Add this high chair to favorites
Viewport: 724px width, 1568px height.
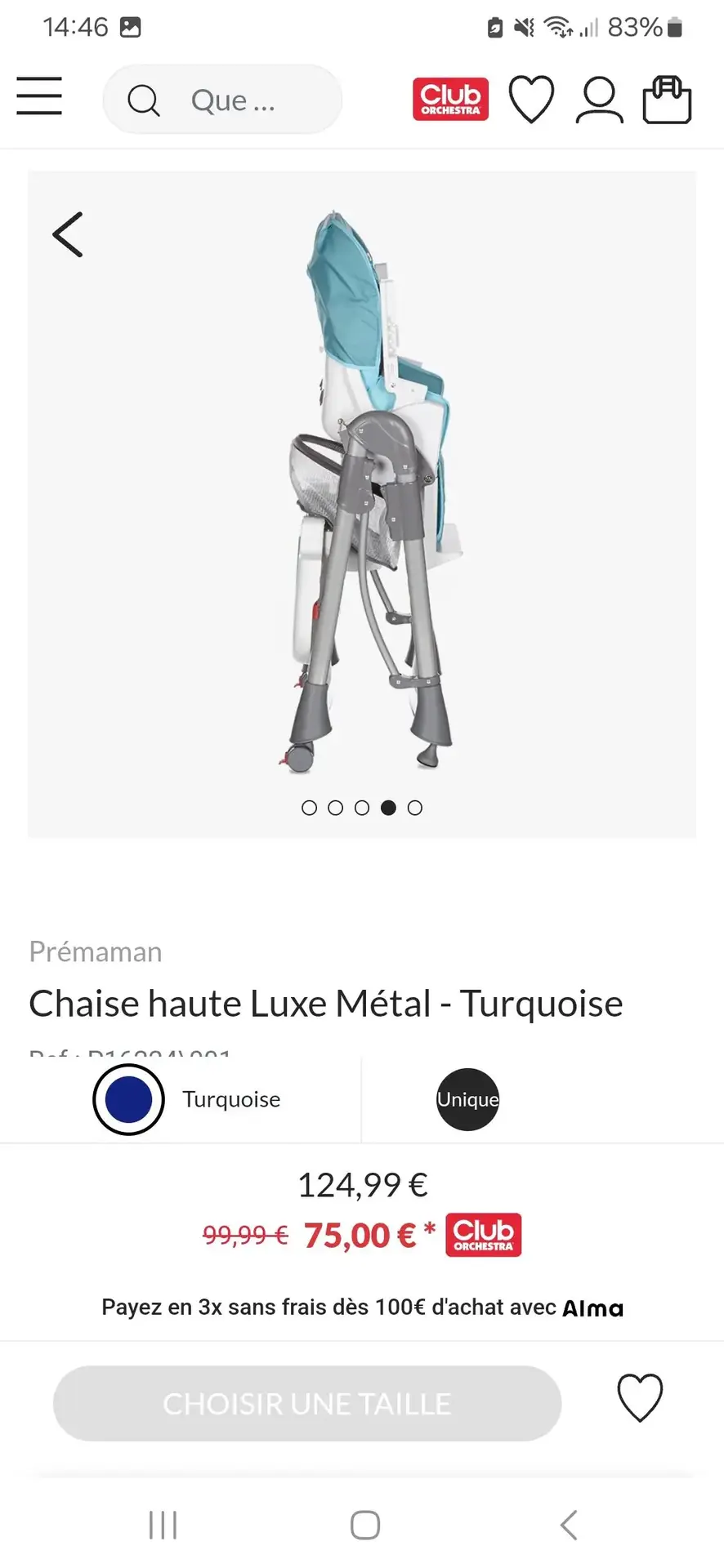click(640, 1397)
